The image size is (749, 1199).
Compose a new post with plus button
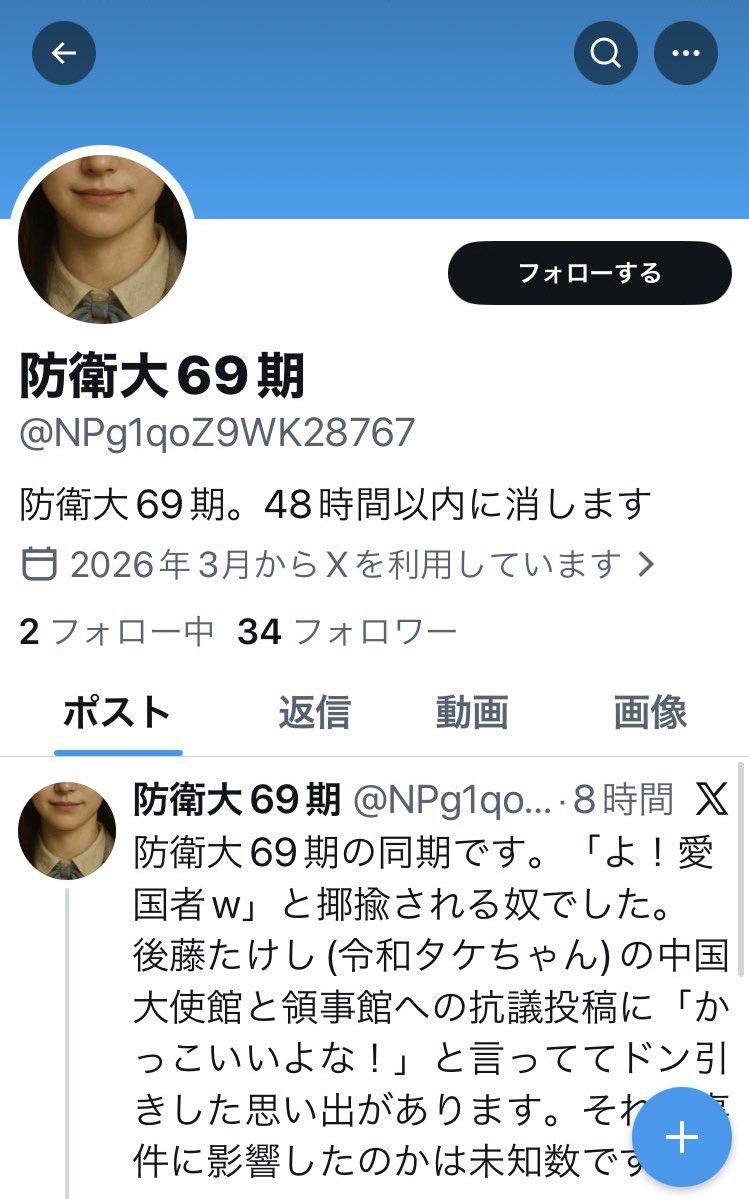click(x=682, y=1137)
